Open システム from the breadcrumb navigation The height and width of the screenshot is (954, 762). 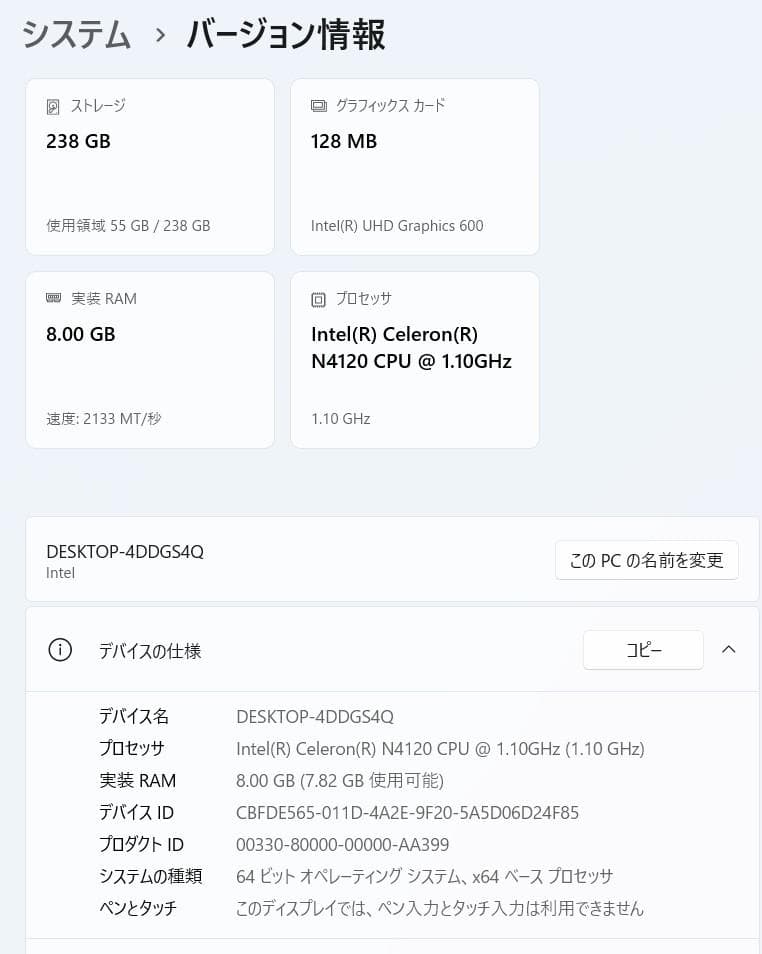tap(76, 34)
